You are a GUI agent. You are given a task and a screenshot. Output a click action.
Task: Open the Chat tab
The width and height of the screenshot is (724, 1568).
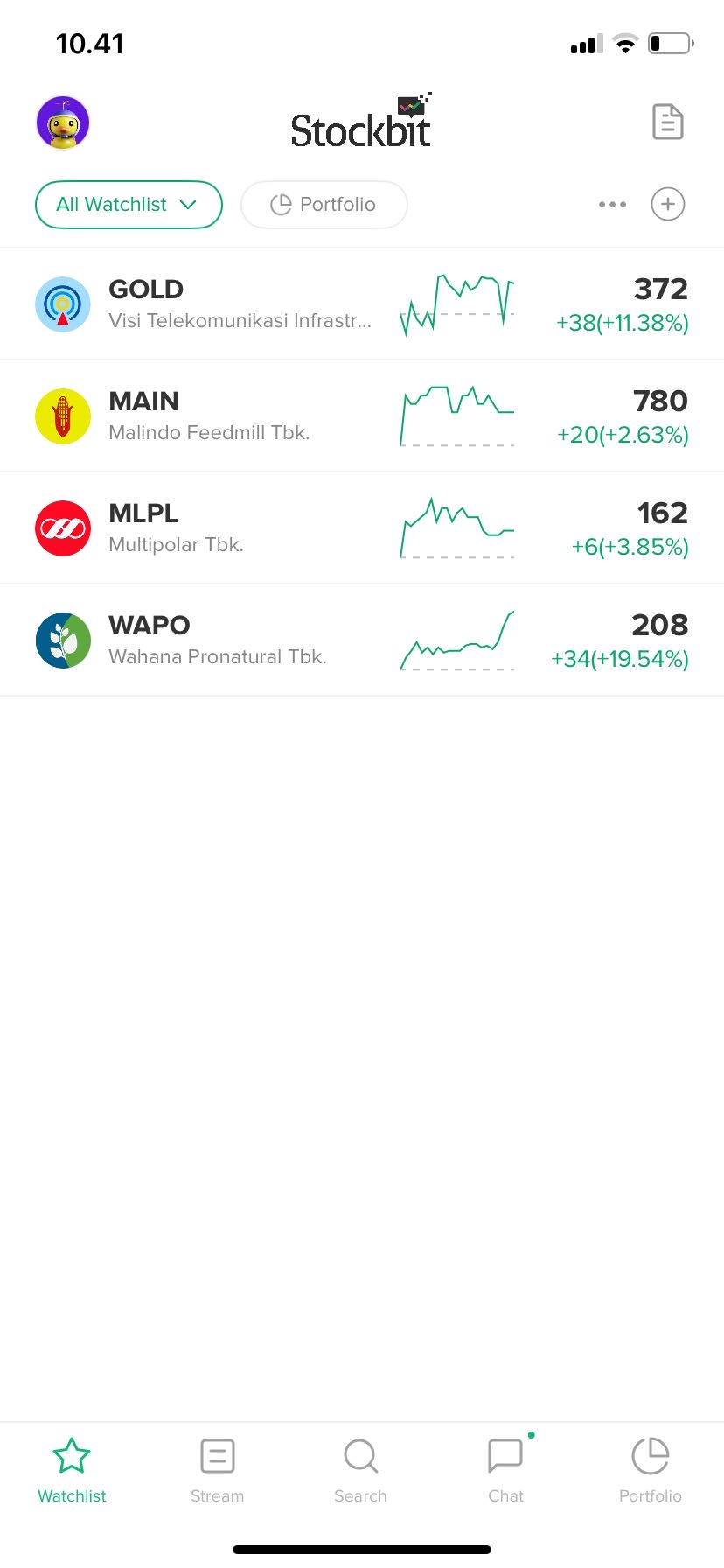tap(505, 1470)
